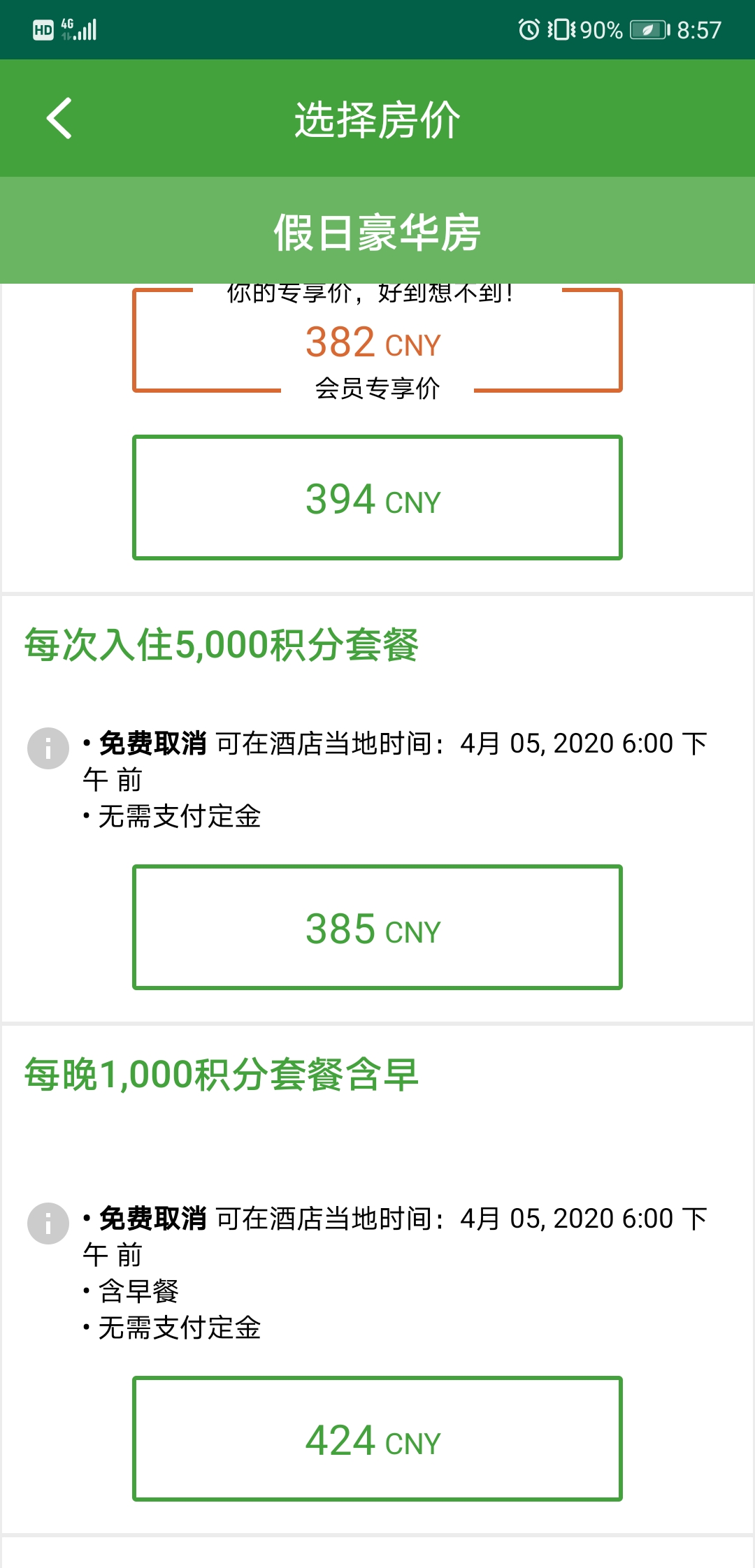
Task: Choose the 394 CNY room rate
Action: [x=377, y=498]
